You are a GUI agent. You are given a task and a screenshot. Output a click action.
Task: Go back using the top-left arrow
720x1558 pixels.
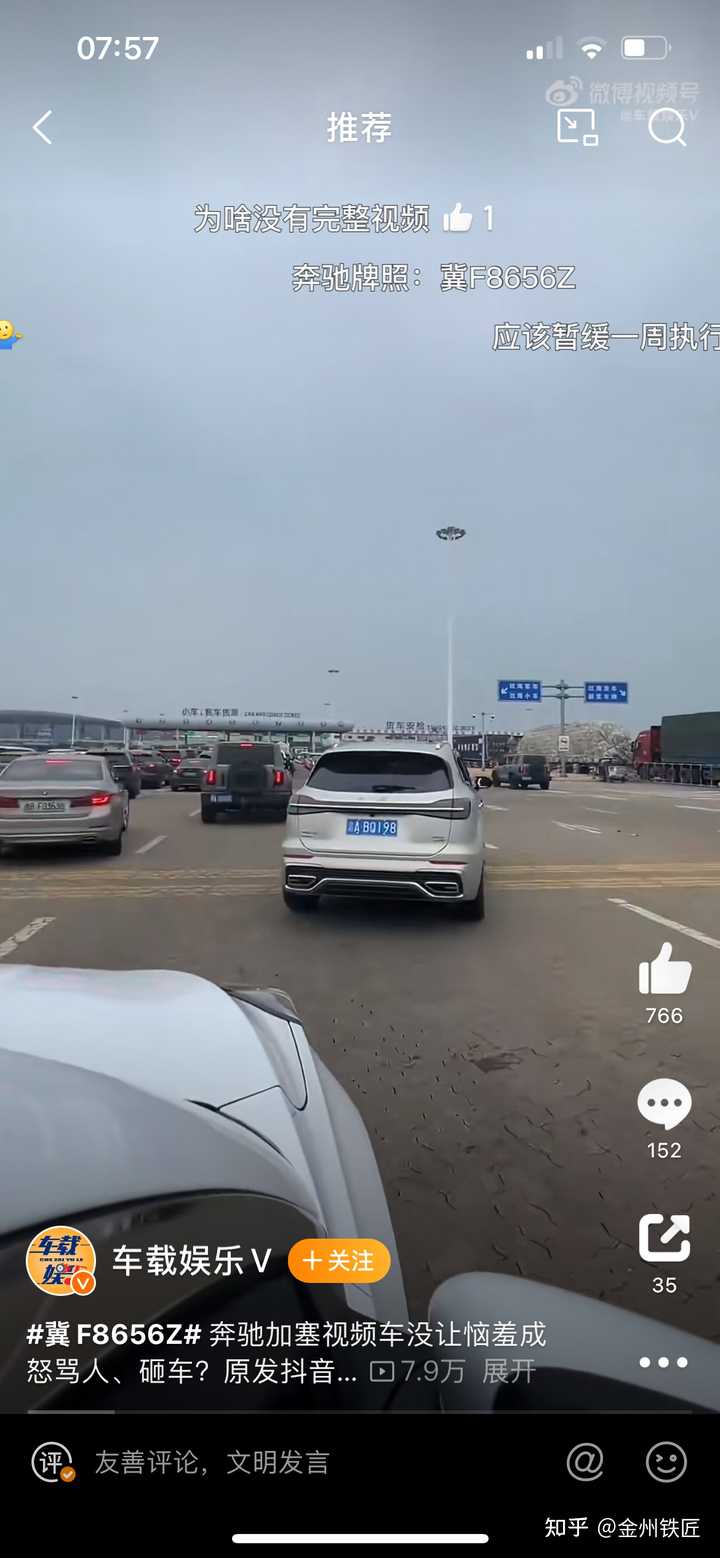click(42, 127)
